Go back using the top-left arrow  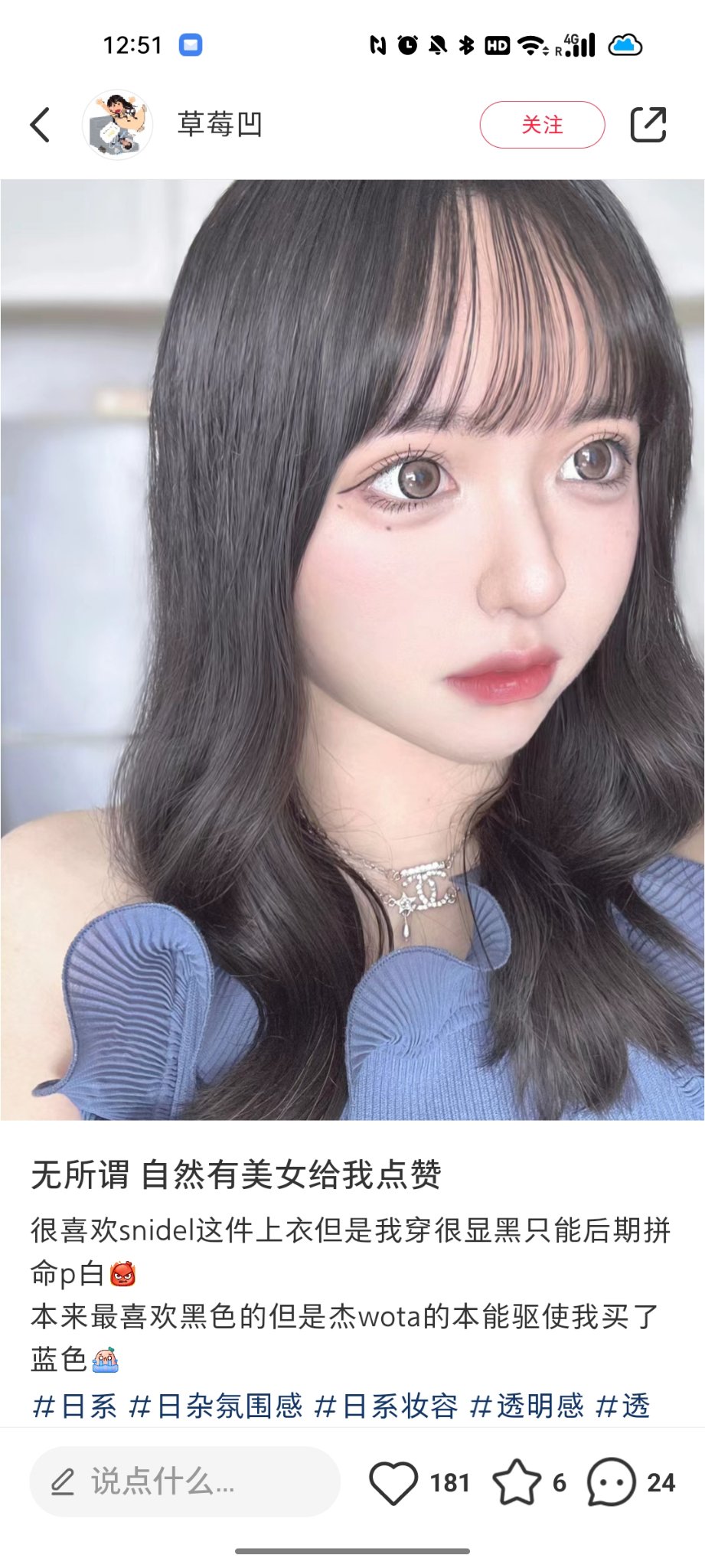[x=41, y=125]
